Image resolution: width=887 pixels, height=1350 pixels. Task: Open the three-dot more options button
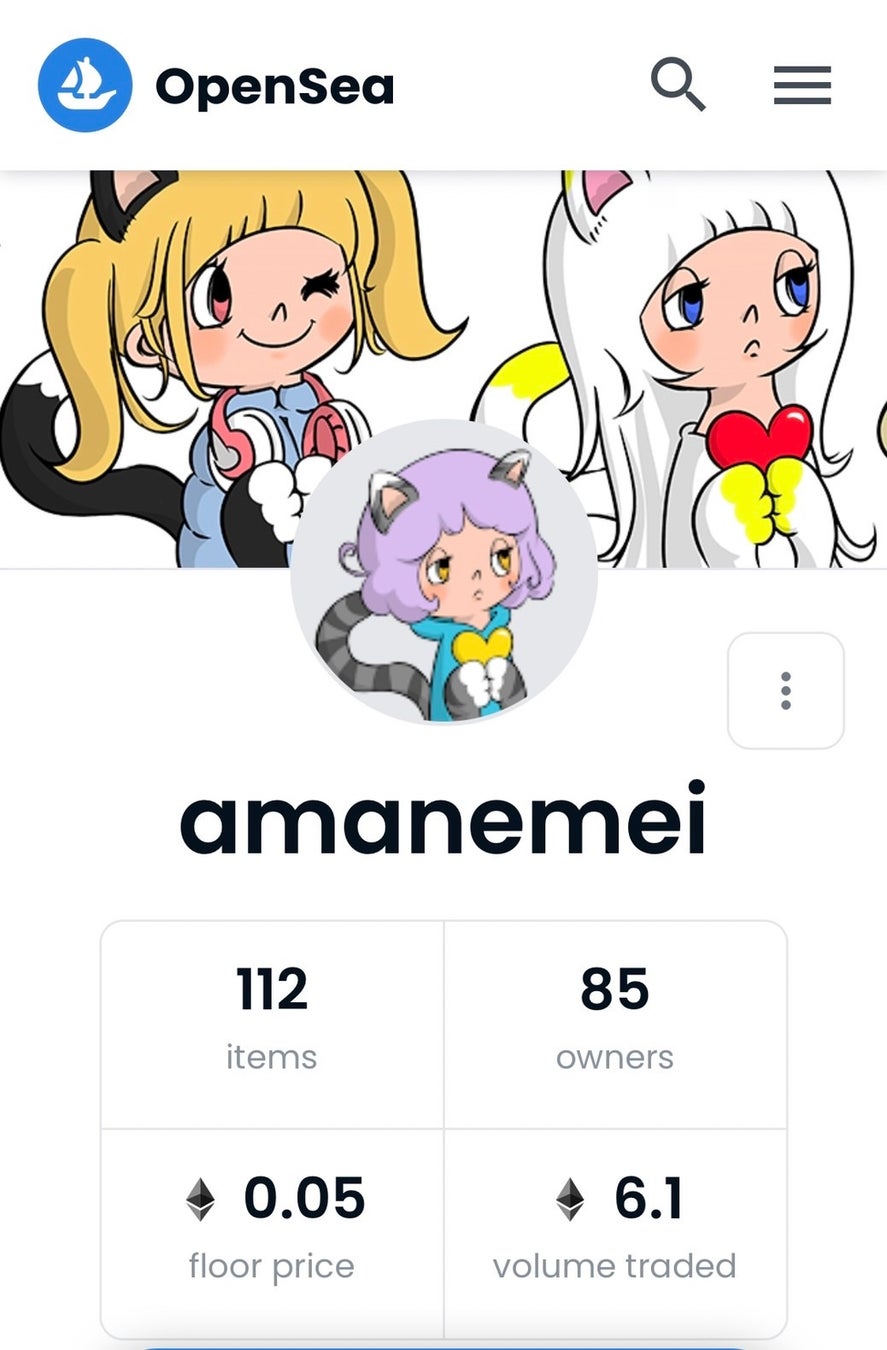click(786, 691)
